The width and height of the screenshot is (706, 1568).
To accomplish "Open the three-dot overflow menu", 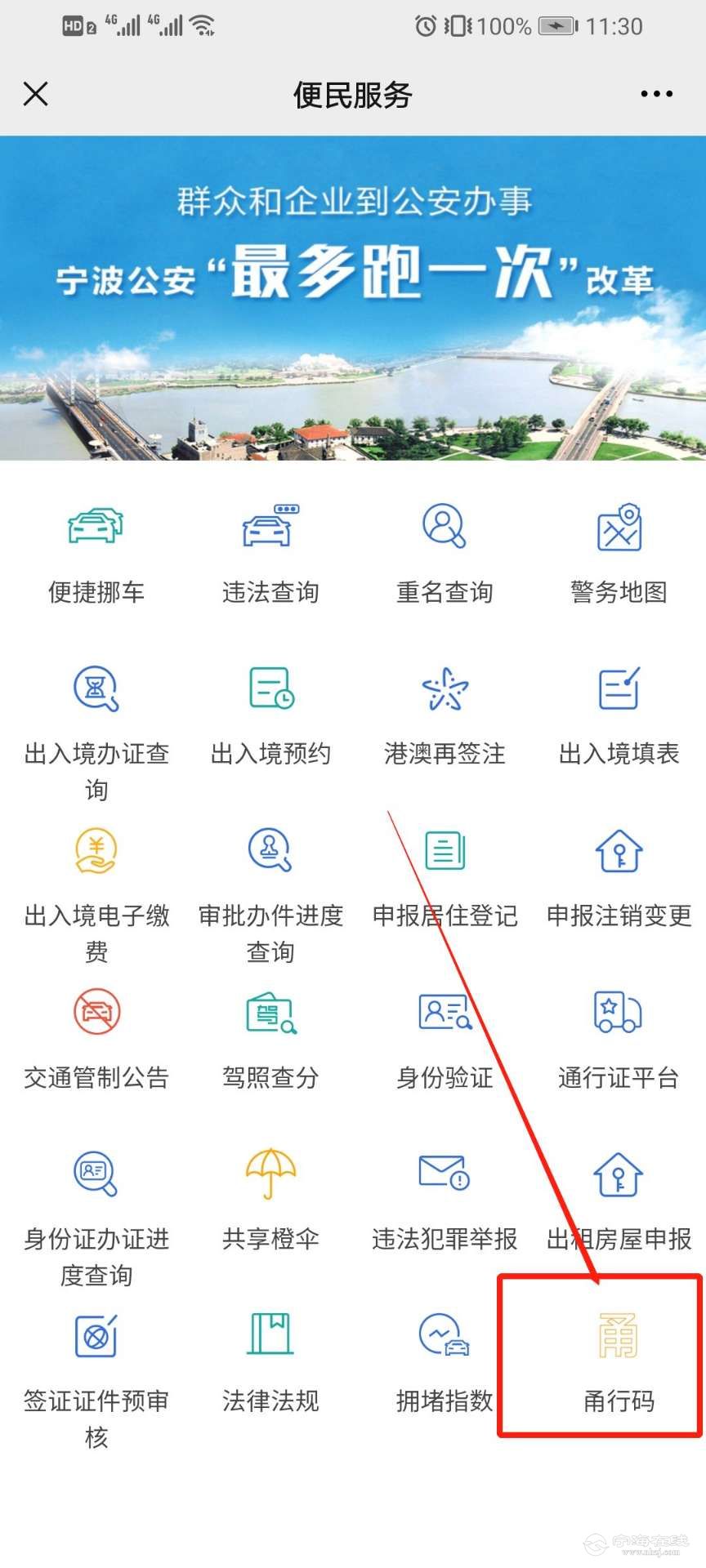I will coord(656,94).
